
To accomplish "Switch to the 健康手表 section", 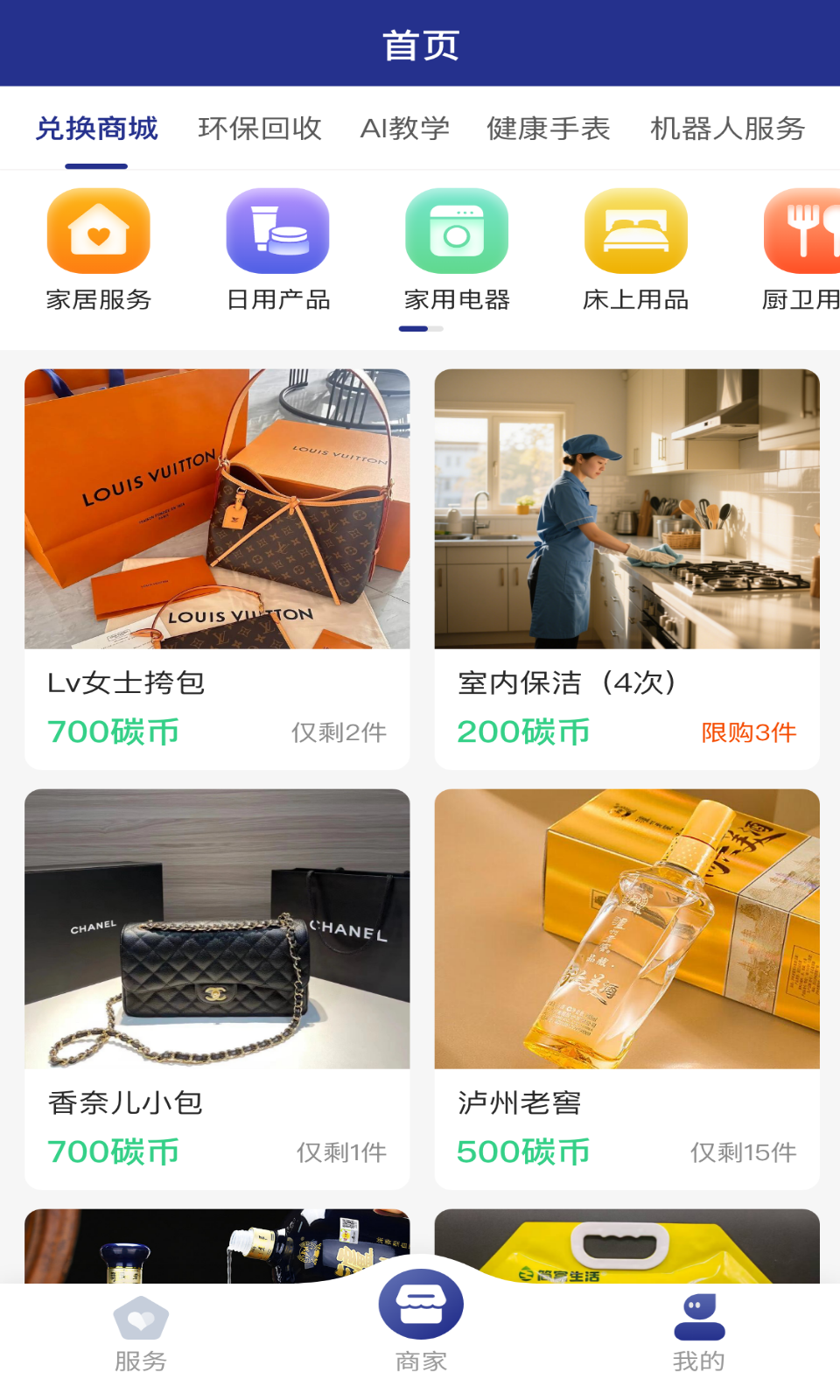I will [x=549, y=129].
